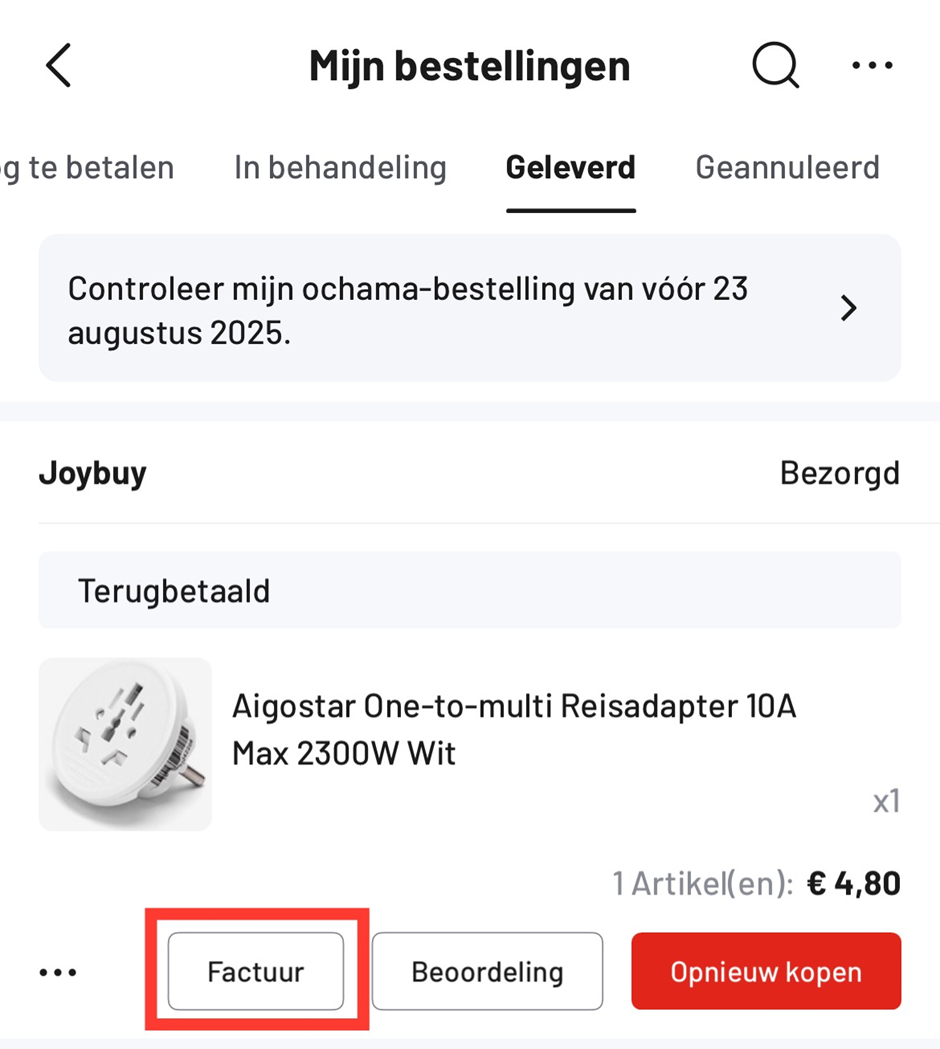Show the Geannuleerd orders tab
The height and width of the screenshot is (1049, 940).
tap(787, 167)
